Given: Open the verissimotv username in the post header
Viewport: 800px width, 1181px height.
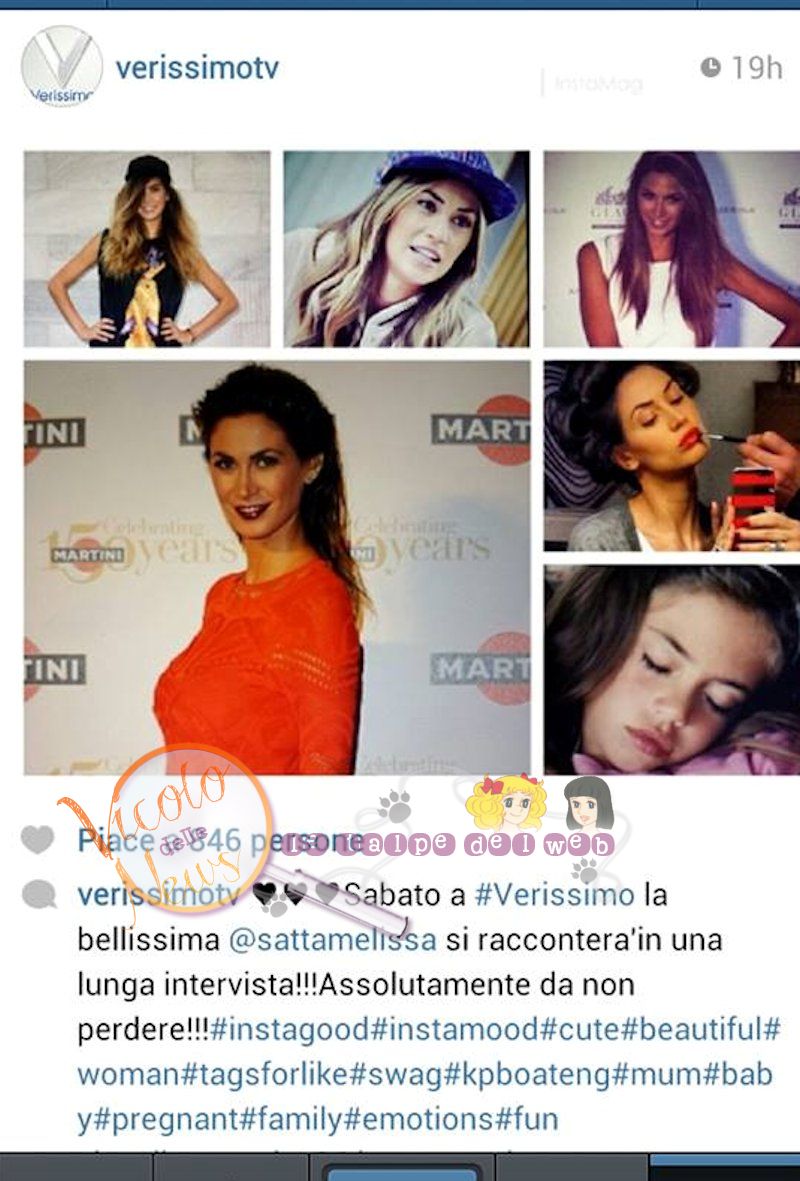Looking at the screenshot, I should (x=197, y=68).
